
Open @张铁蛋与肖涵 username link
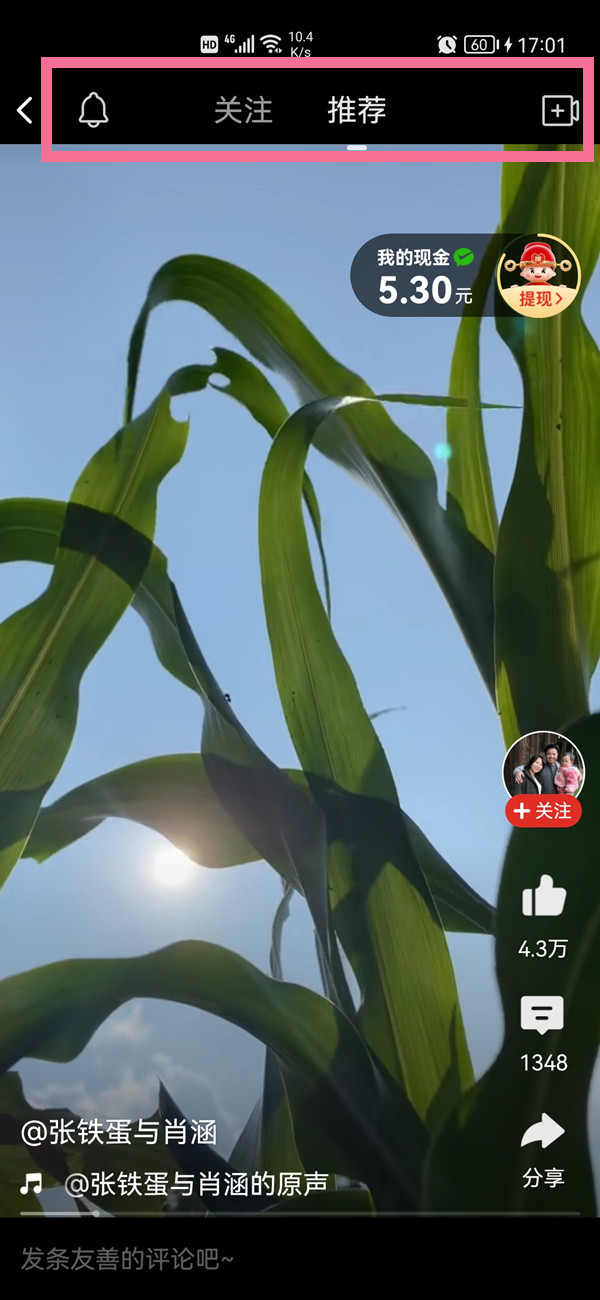119,1133
